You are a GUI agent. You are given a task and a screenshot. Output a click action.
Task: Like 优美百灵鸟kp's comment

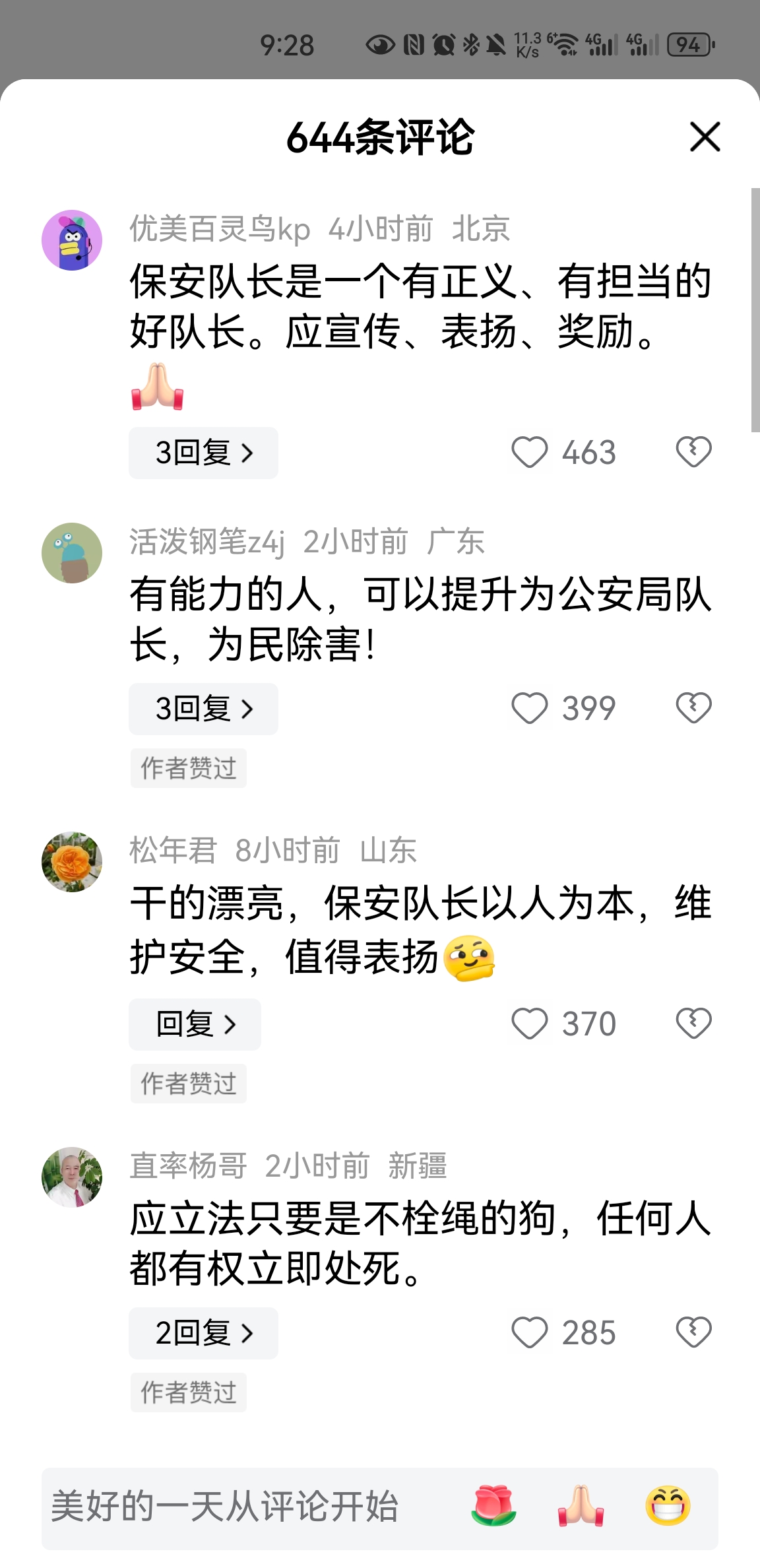click(x=530, y=453)
